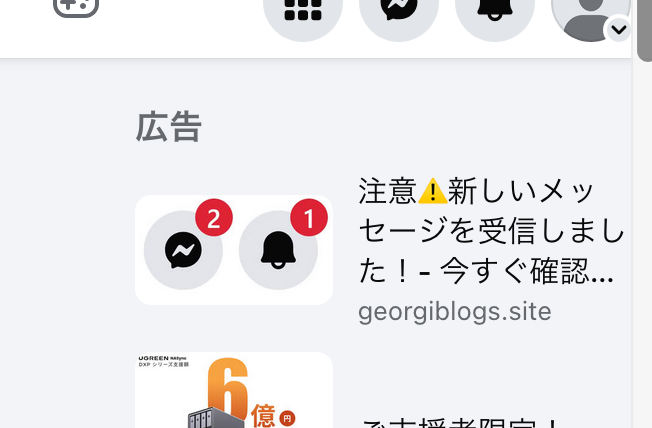652x428 pixels.
Task: Open the gaming icon in header
Action: coord(76,6)
